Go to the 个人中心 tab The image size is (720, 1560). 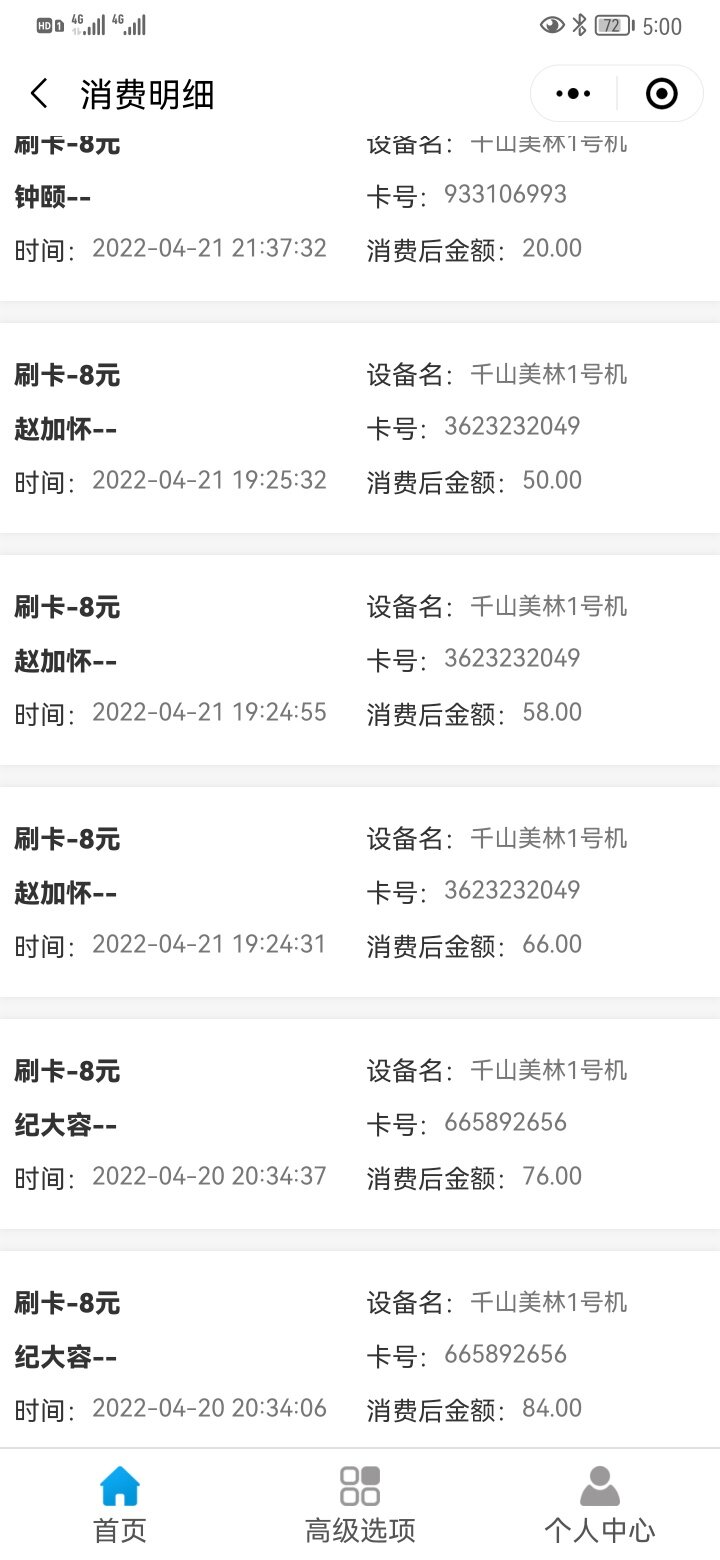tap(600, 1505)
